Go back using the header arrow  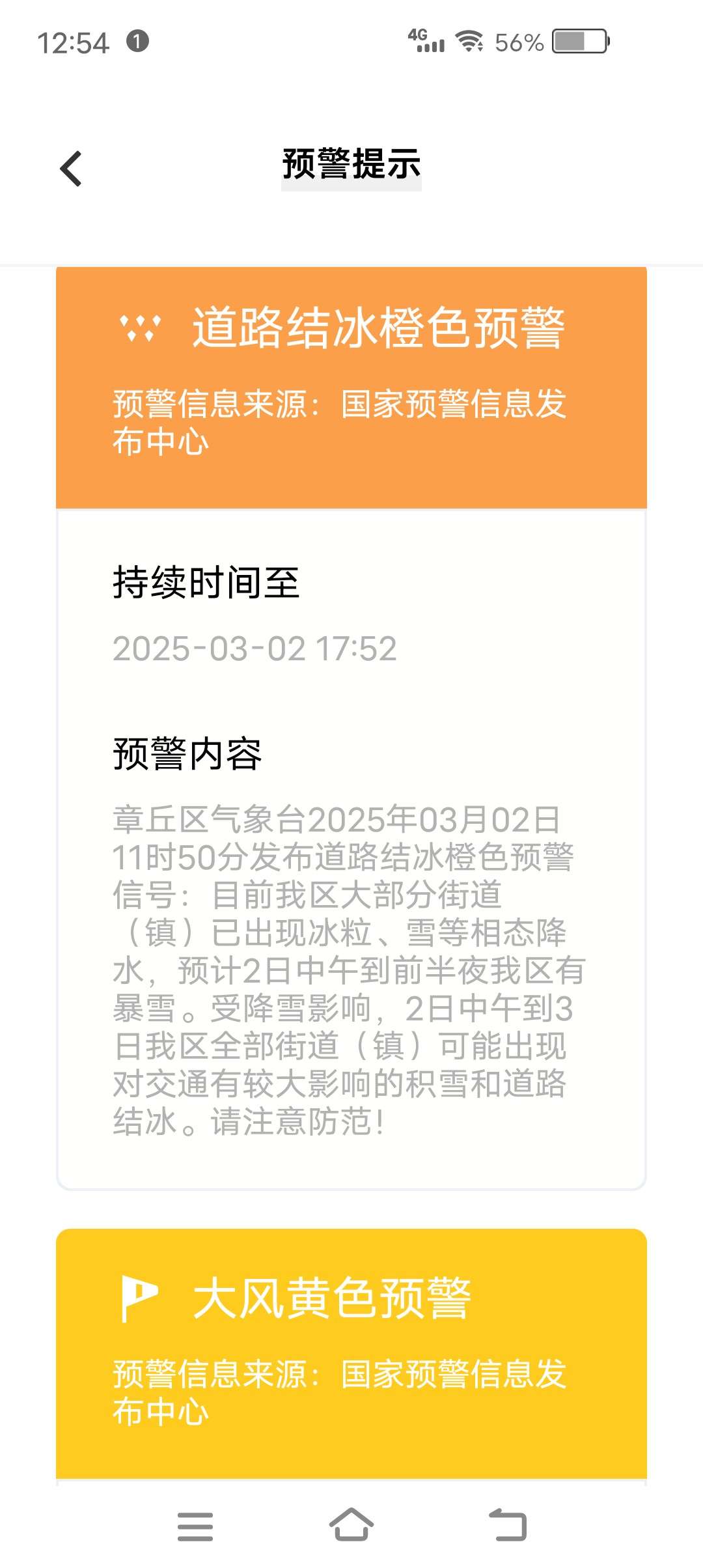click(x=71, y=169)
